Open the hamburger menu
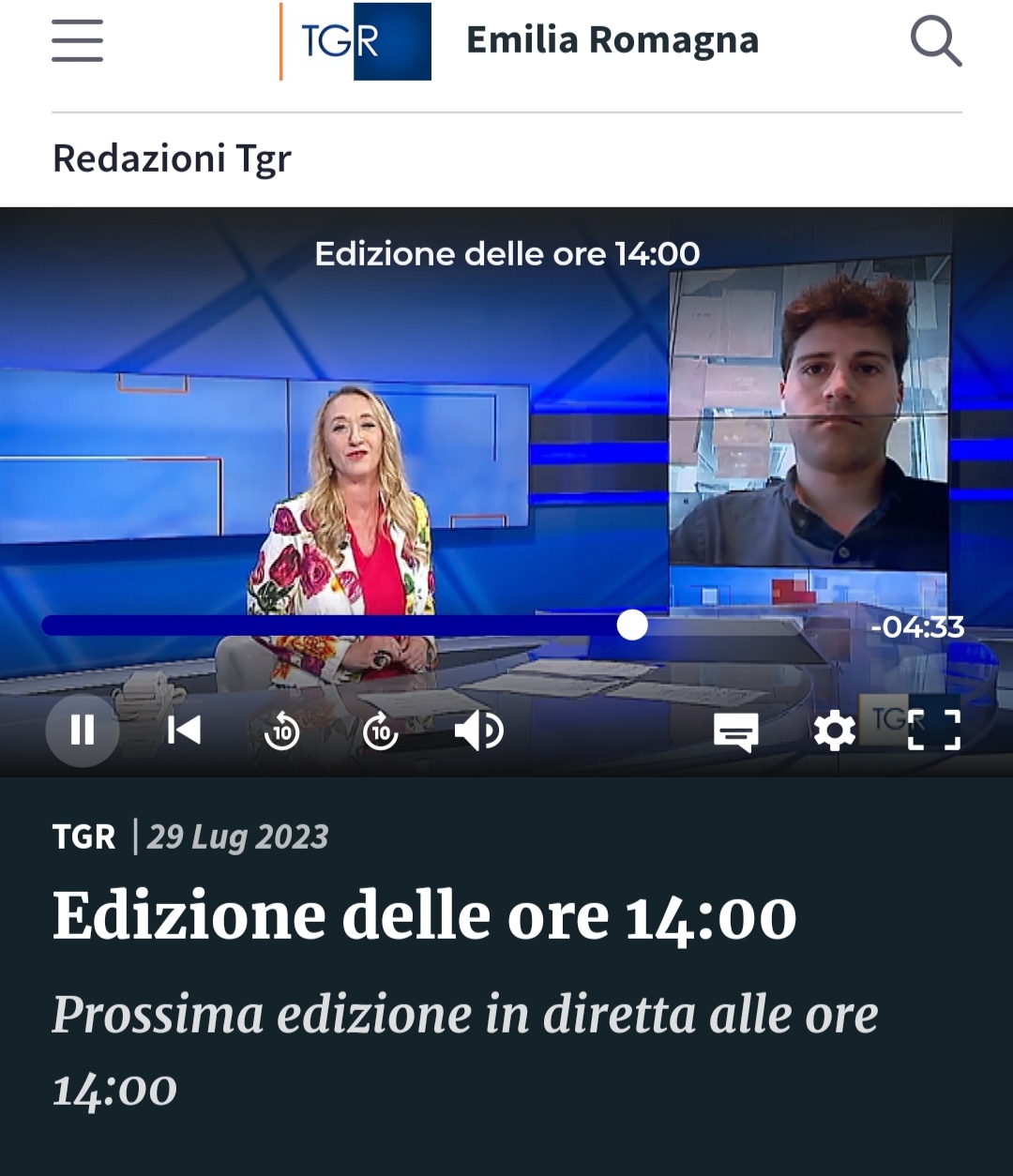Image resolution: width=1013 pixels, height=1176 pixels. [x=77, y=41]
